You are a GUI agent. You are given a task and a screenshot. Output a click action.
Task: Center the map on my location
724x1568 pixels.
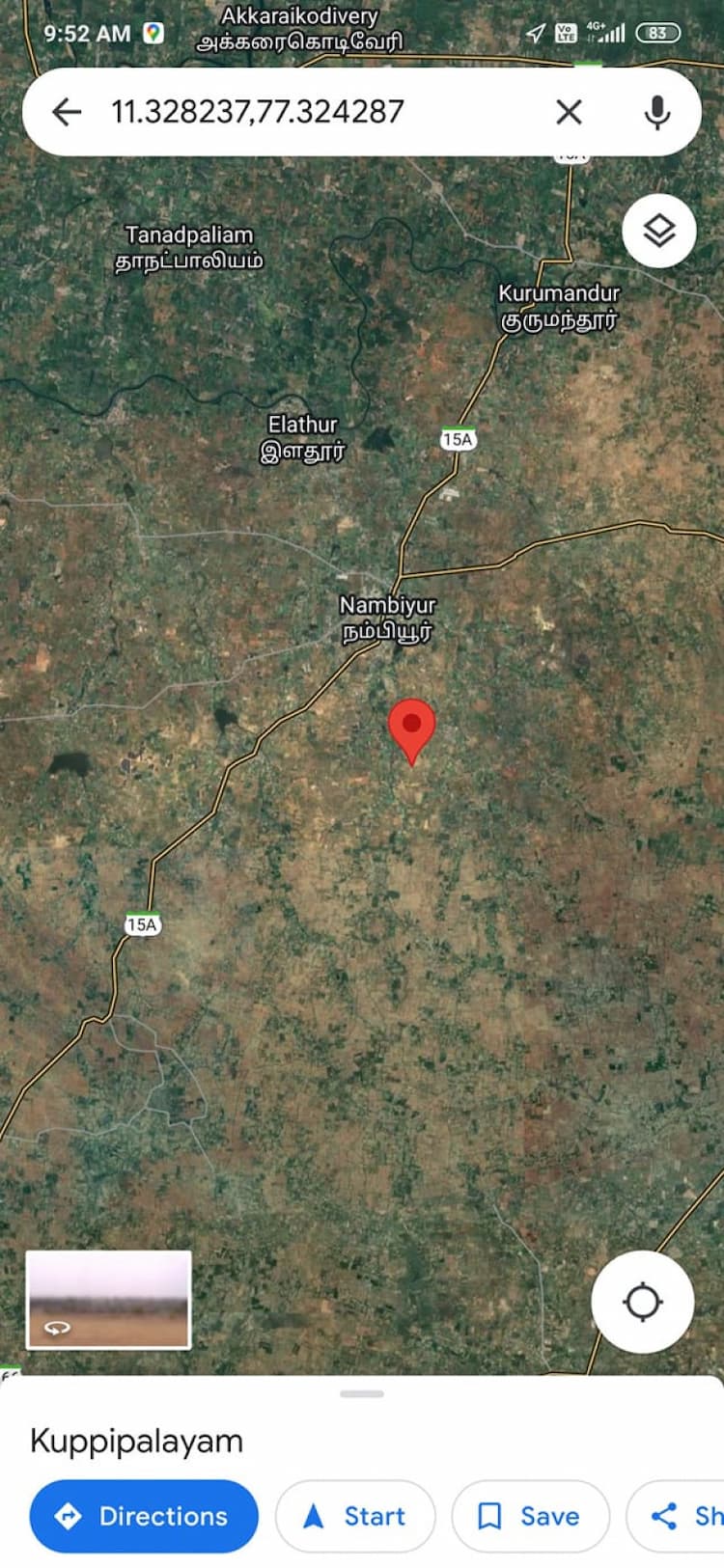coord(642,1302)
